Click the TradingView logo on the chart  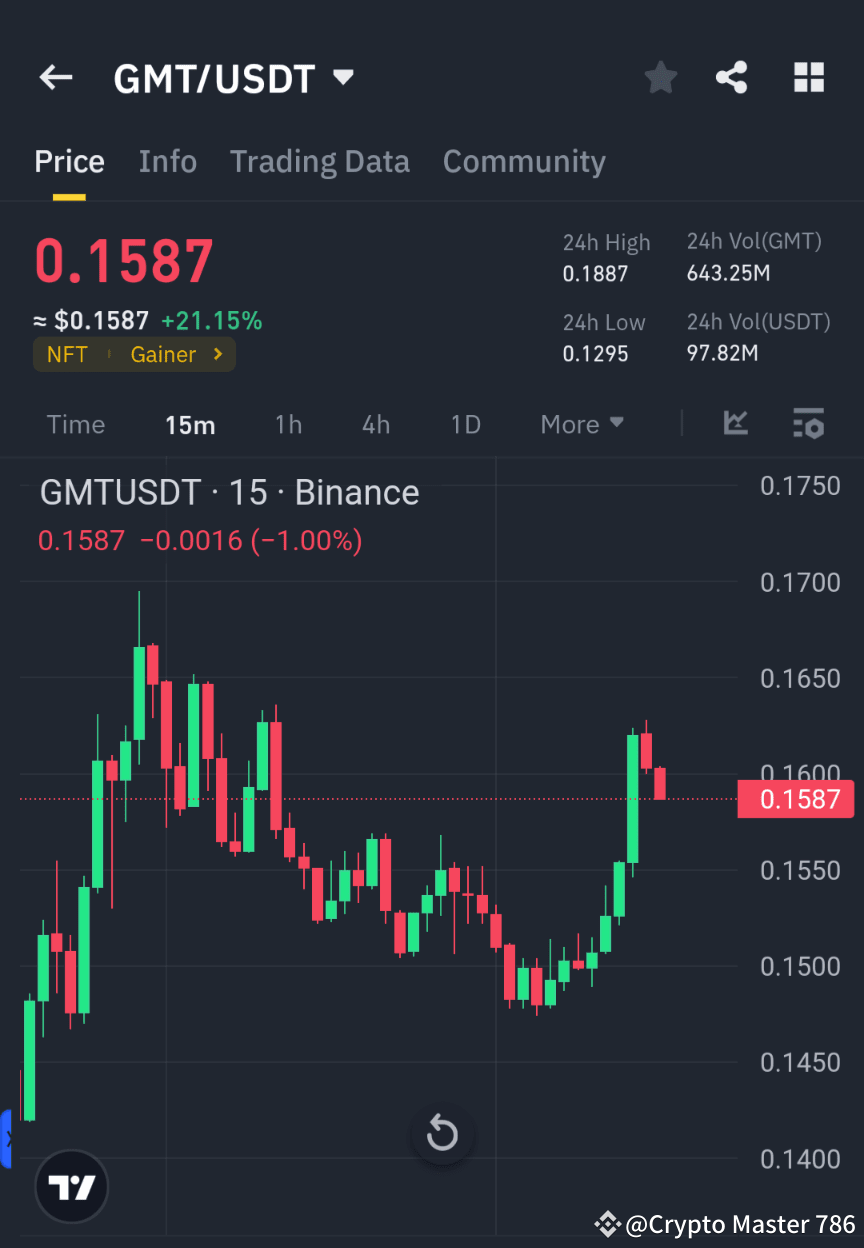70,1186
